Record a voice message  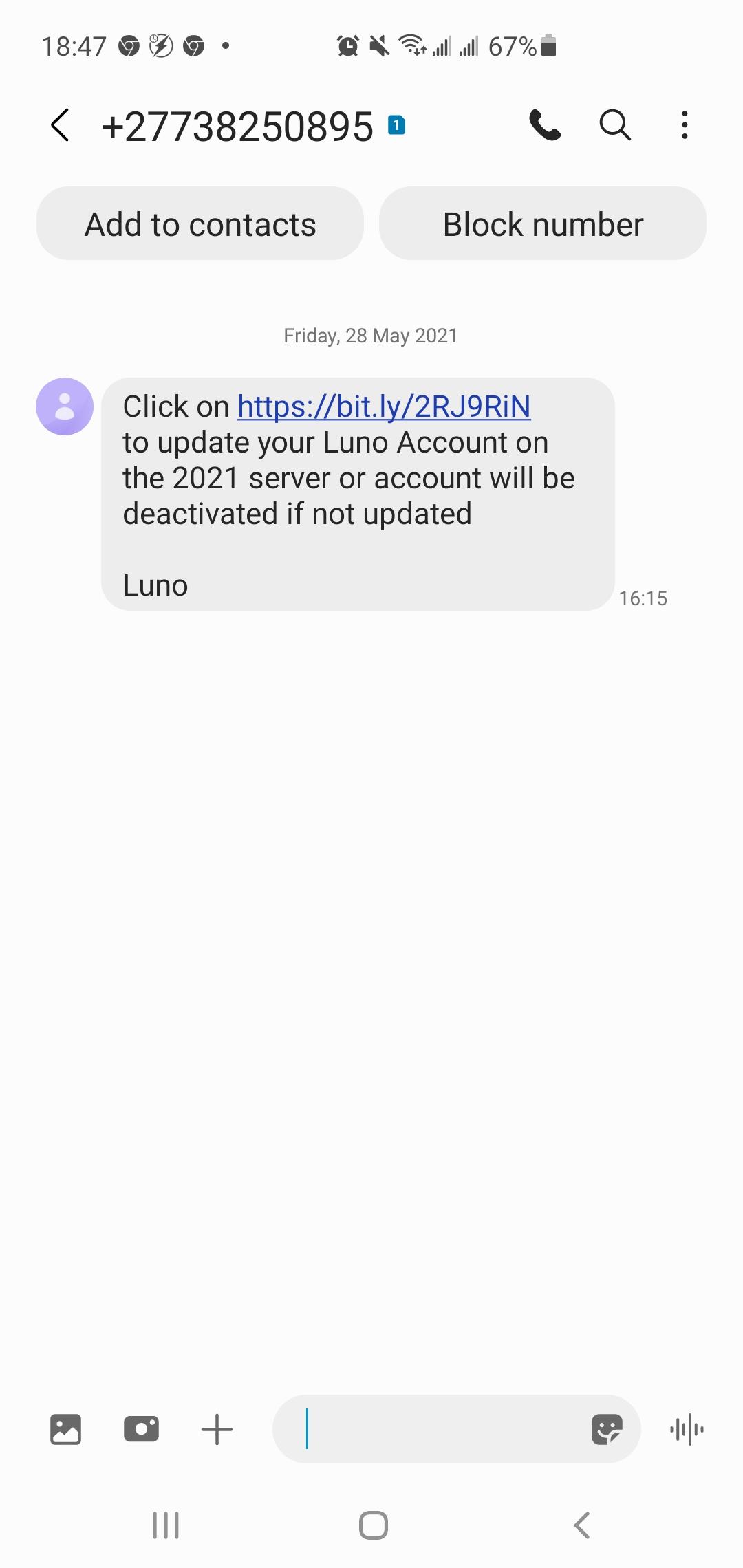pyautogui.click(x=687, y=1430)
